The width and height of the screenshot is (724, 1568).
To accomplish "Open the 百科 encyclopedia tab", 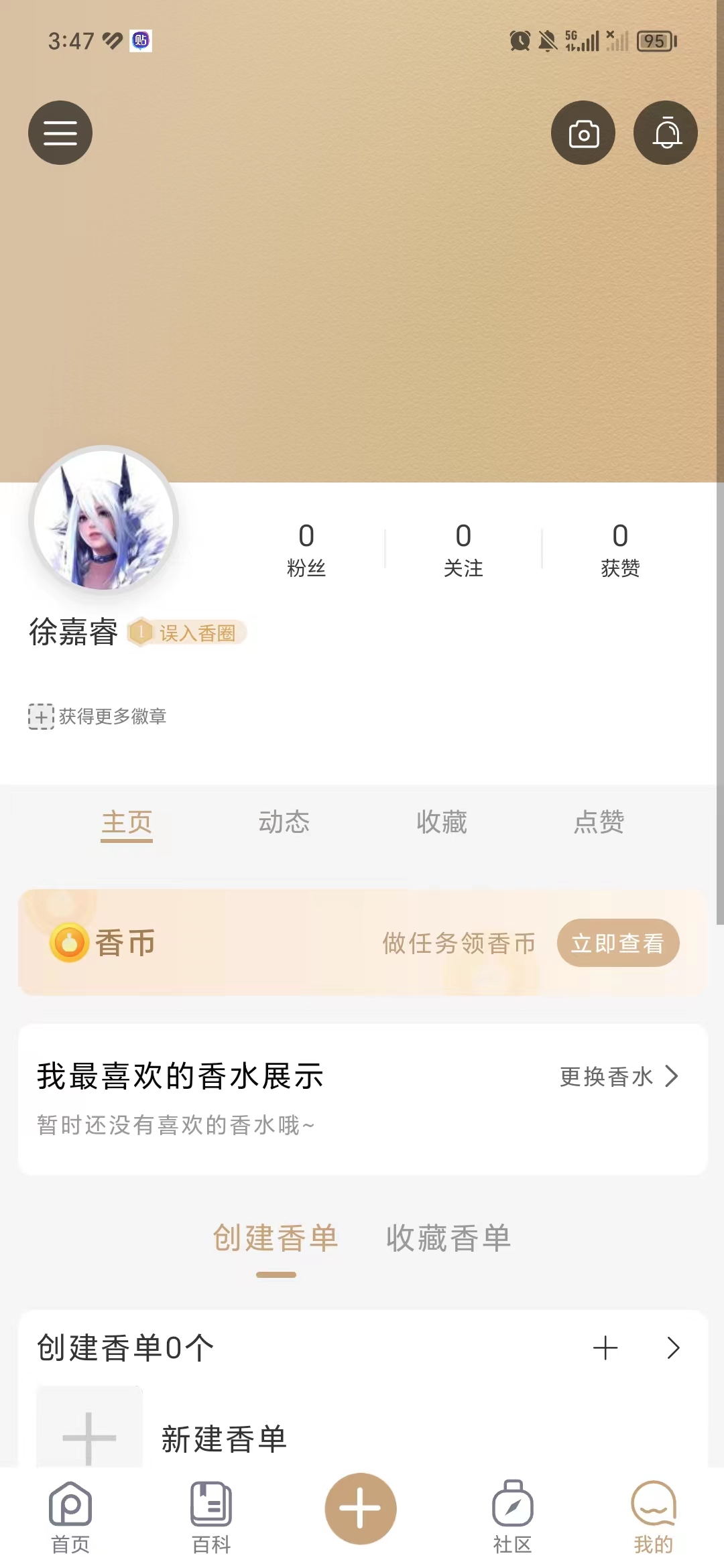I will [211, 1518].
